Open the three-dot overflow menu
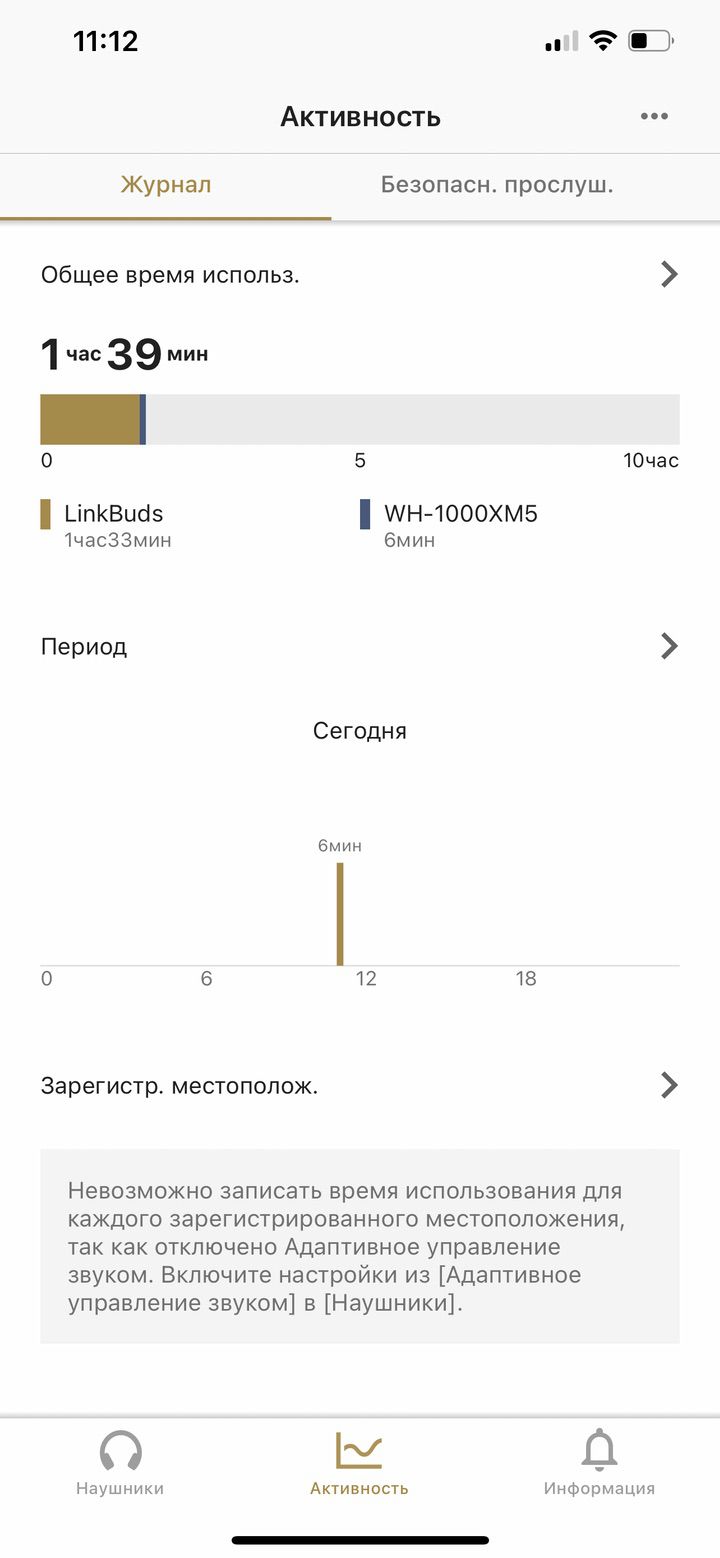The image size is (720, 1558). click(x=654, y=117)
